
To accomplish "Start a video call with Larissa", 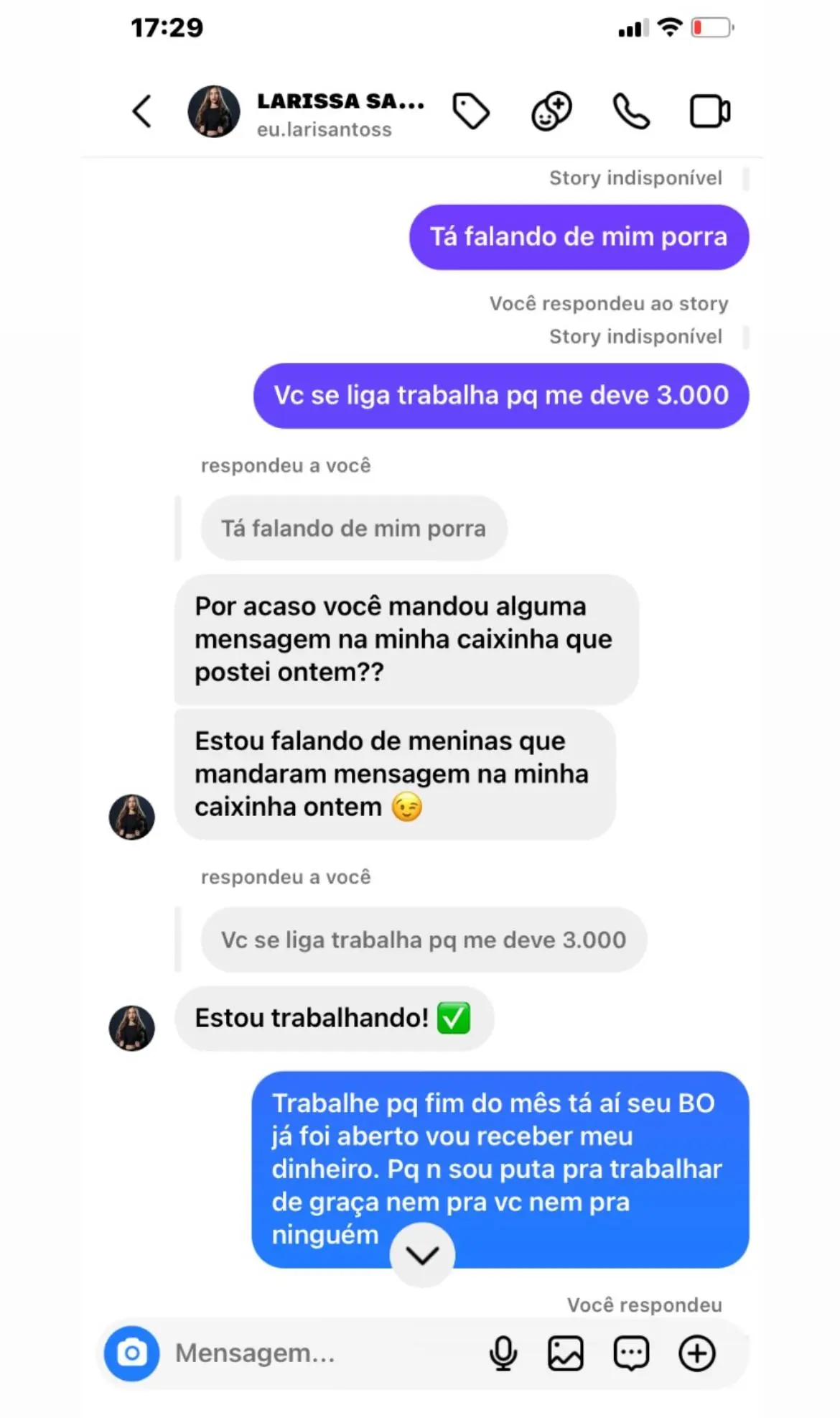I will coord(710,112).
